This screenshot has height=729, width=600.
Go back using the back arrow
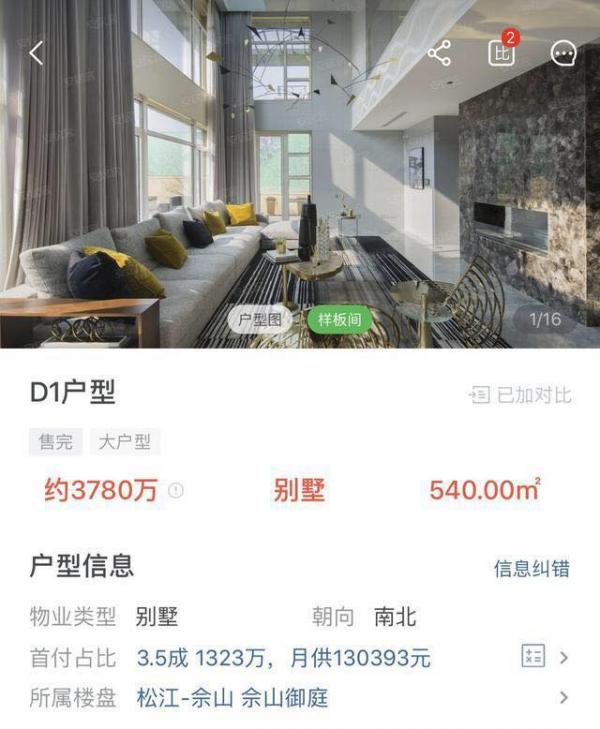[37, 53]
